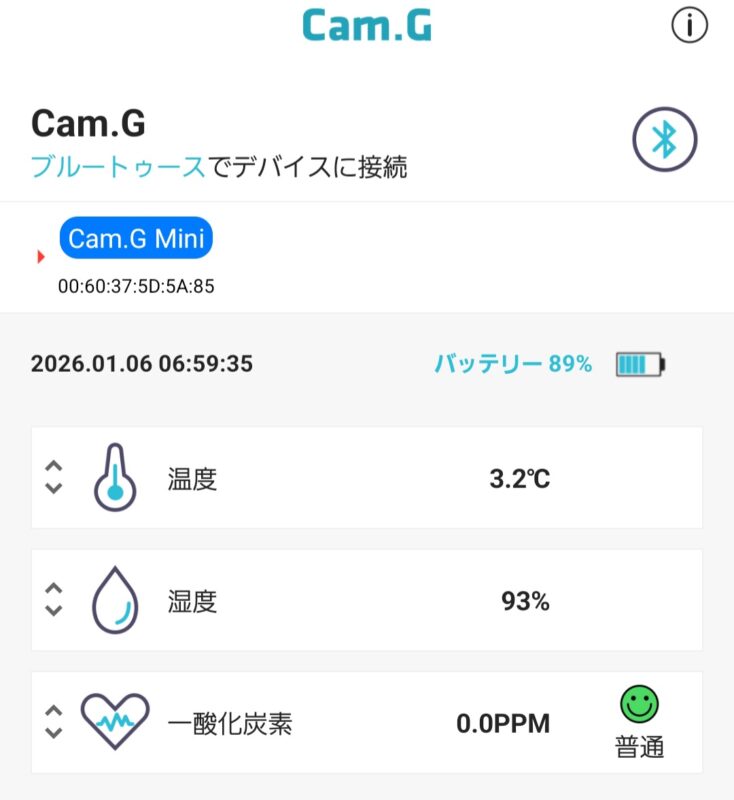Select the Cam.G Mini device chip

click(x=136, y=240)
